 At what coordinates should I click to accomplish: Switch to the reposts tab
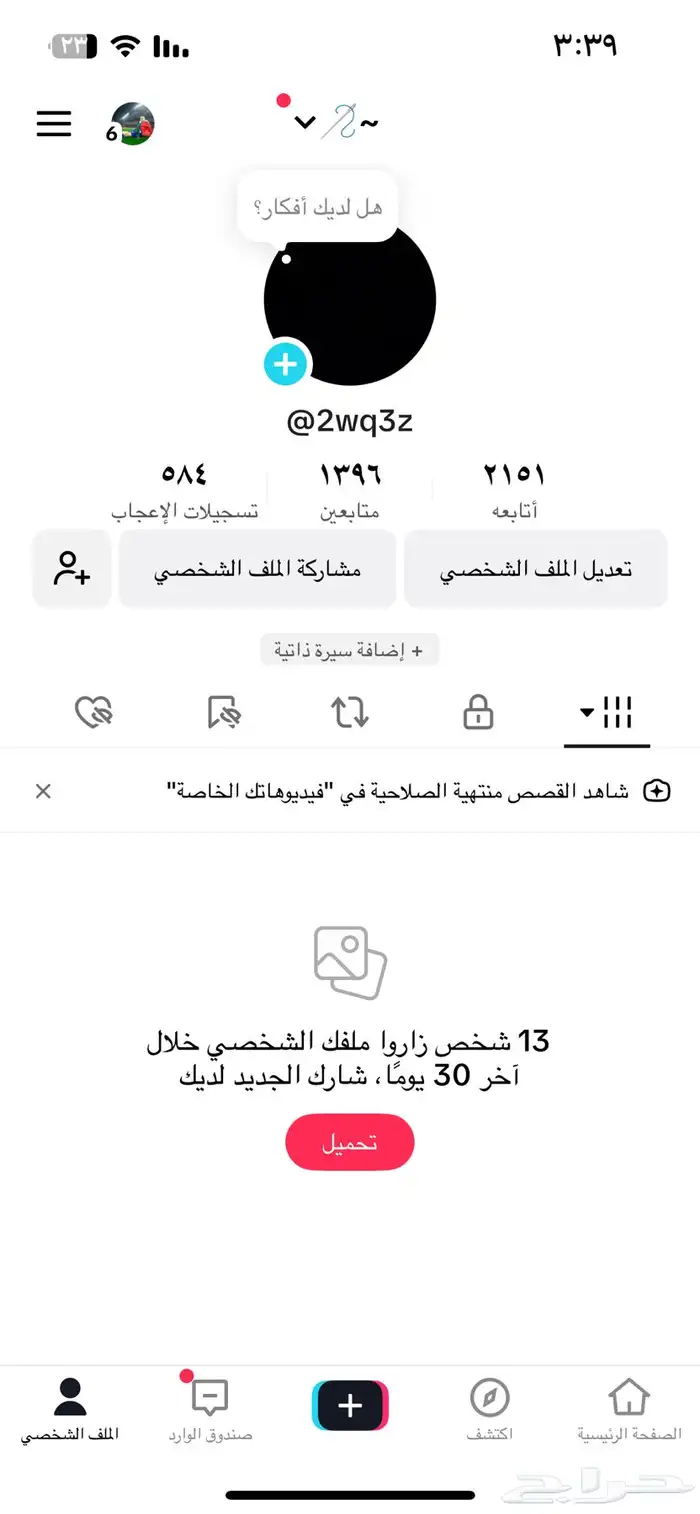coord(350,713)
